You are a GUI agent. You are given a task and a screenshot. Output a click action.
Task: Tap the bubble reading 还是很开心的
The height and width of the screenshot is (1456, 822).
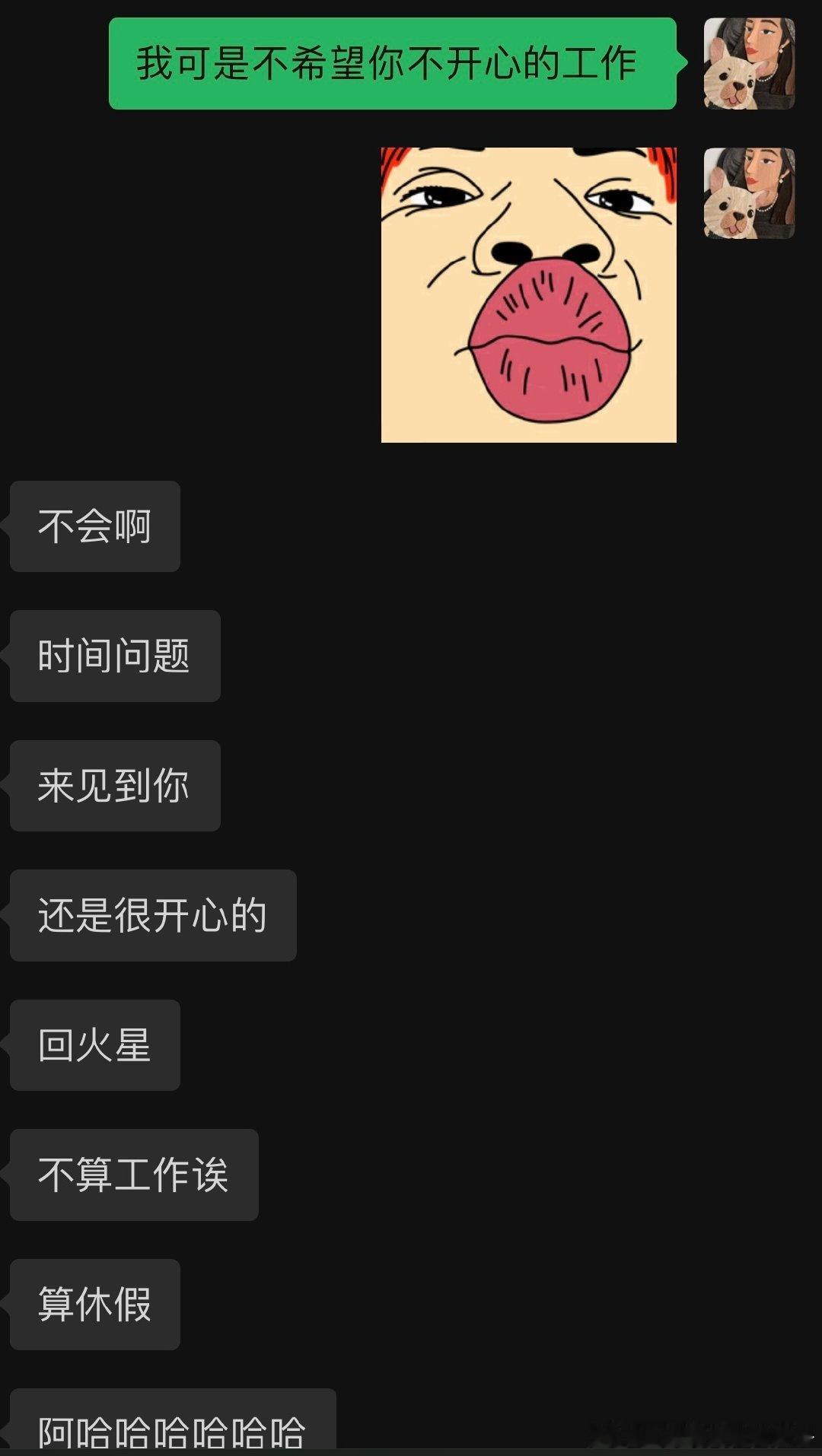click(152, 916)
